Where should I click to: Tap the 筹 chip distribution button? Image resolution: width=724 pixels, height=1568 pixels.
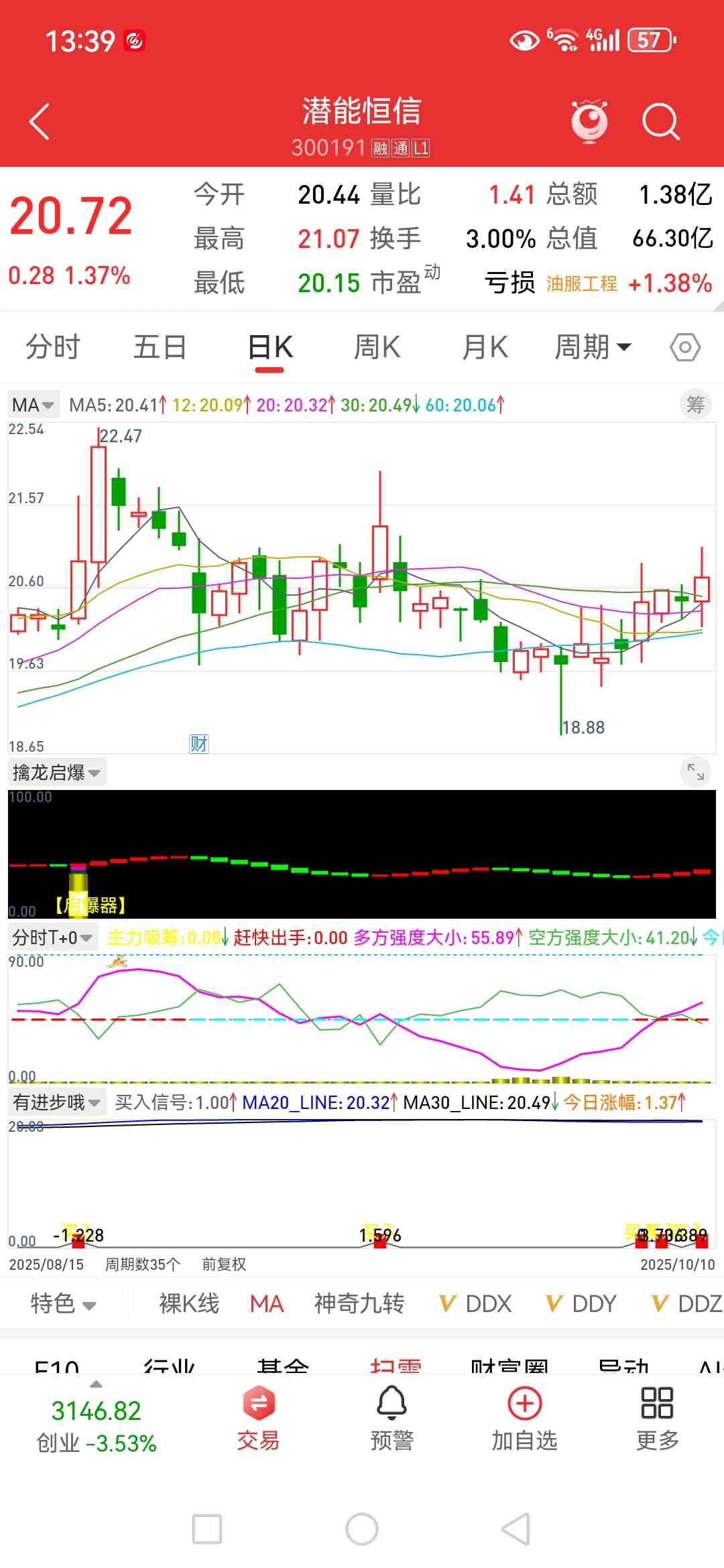click(695, 405)
